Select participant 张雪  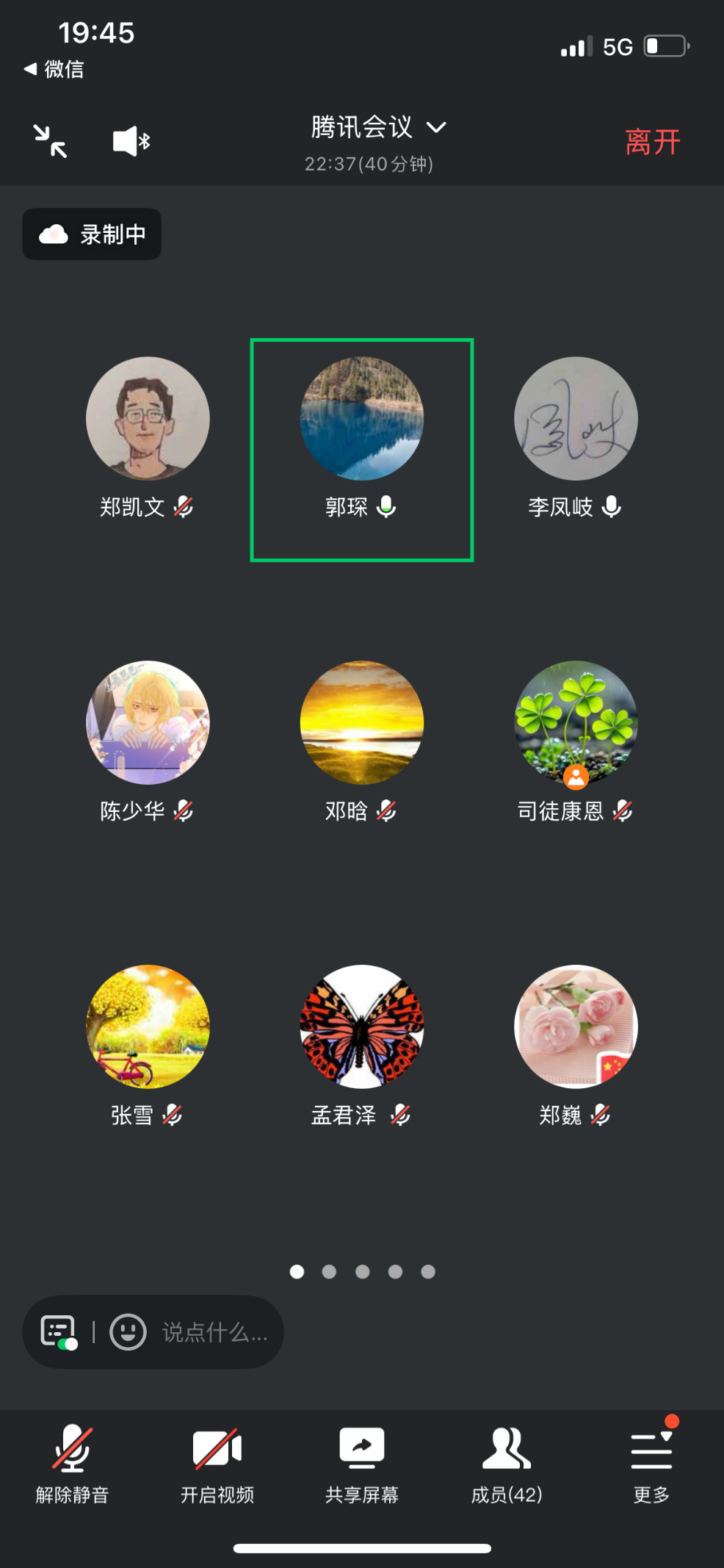(x=148, y=1027)
